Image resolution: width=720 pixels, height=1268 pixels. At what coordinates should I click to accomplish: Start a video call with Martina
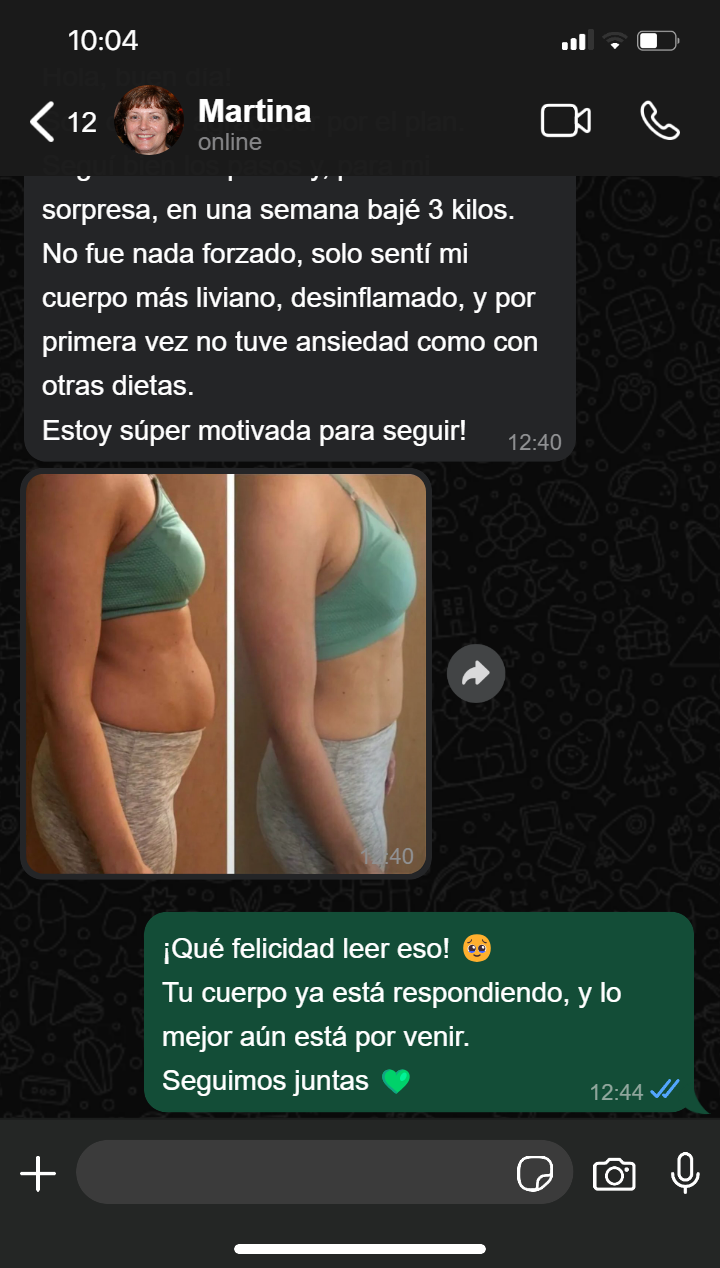click(565, 121)
